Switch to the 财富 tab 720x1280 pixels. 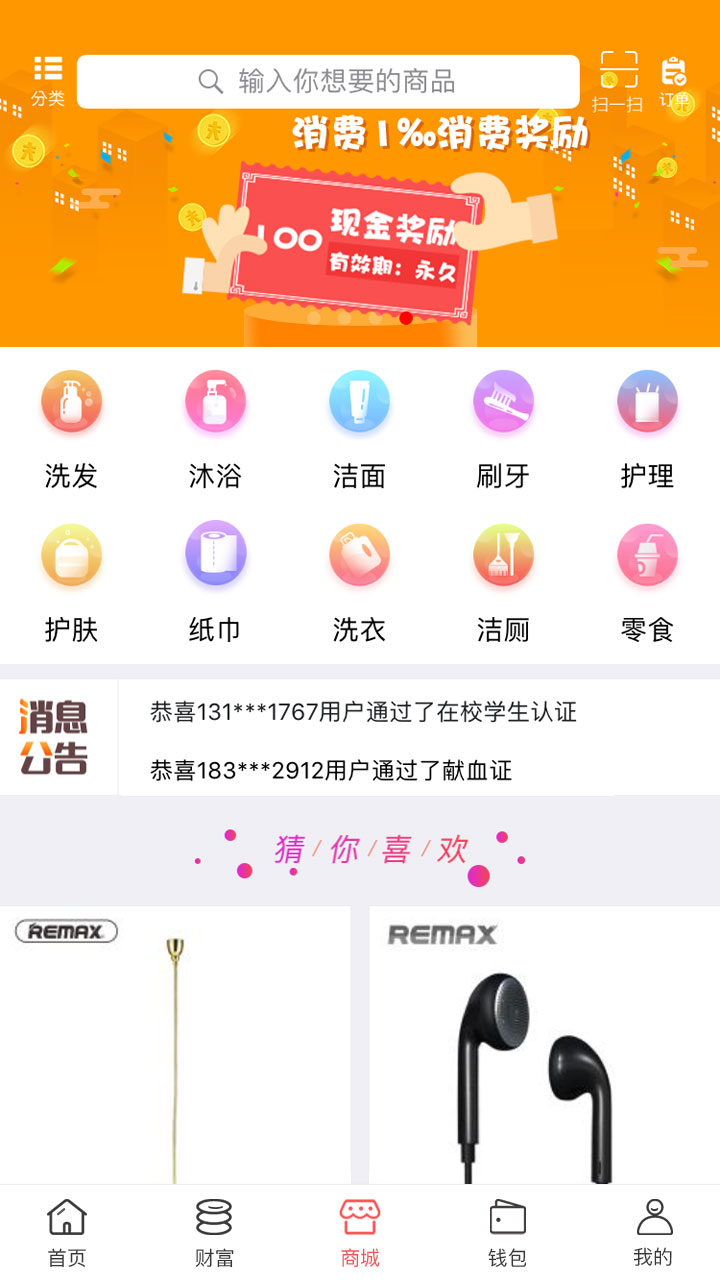pyautogui.click(x=214, y=1232)
